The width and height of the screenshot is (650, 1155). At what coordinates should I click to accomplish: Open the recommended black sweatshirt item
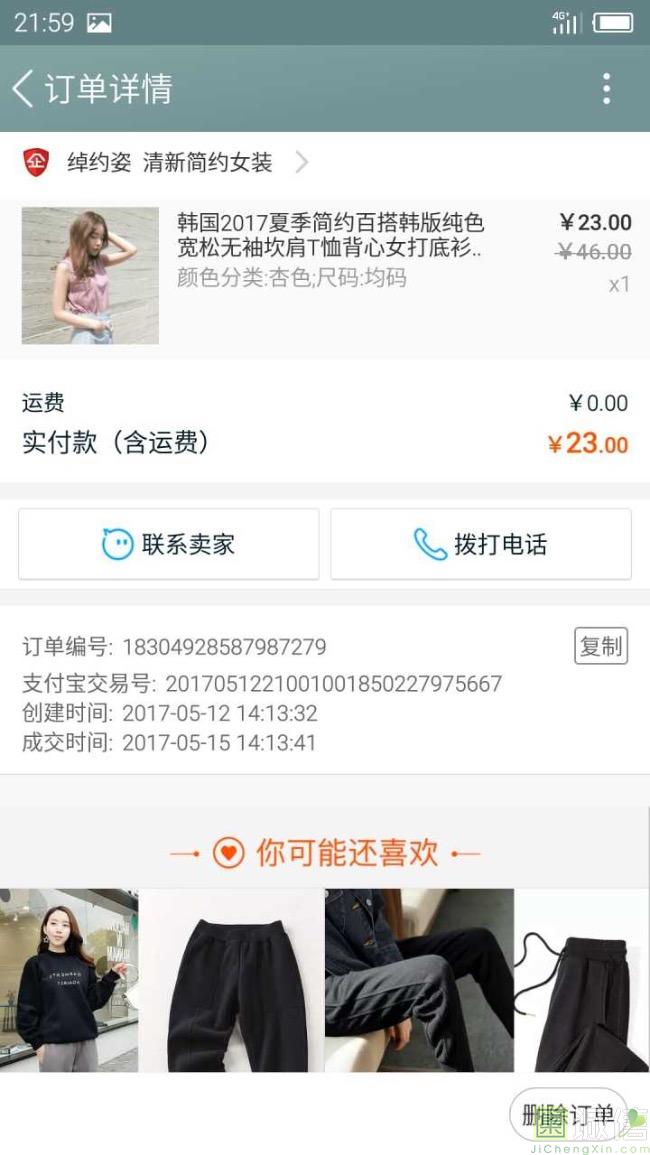click(x=68, y=980)
